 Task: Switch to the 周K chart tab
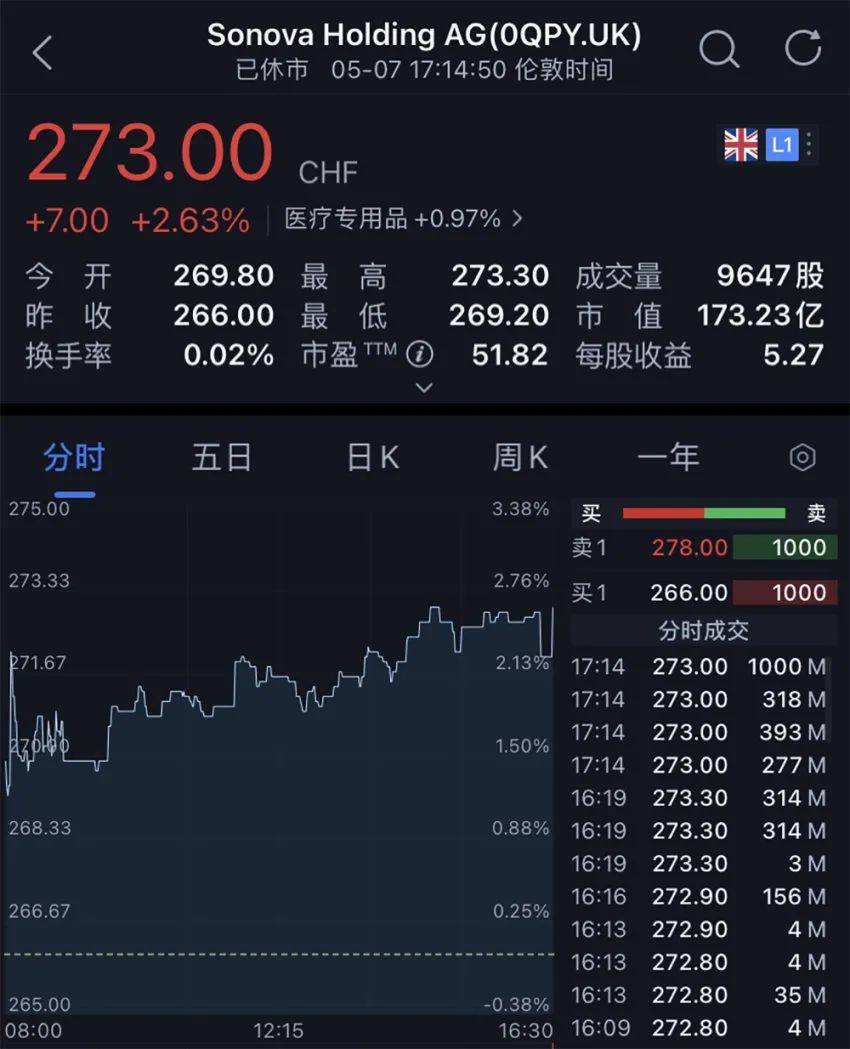[x=520, y=458]
